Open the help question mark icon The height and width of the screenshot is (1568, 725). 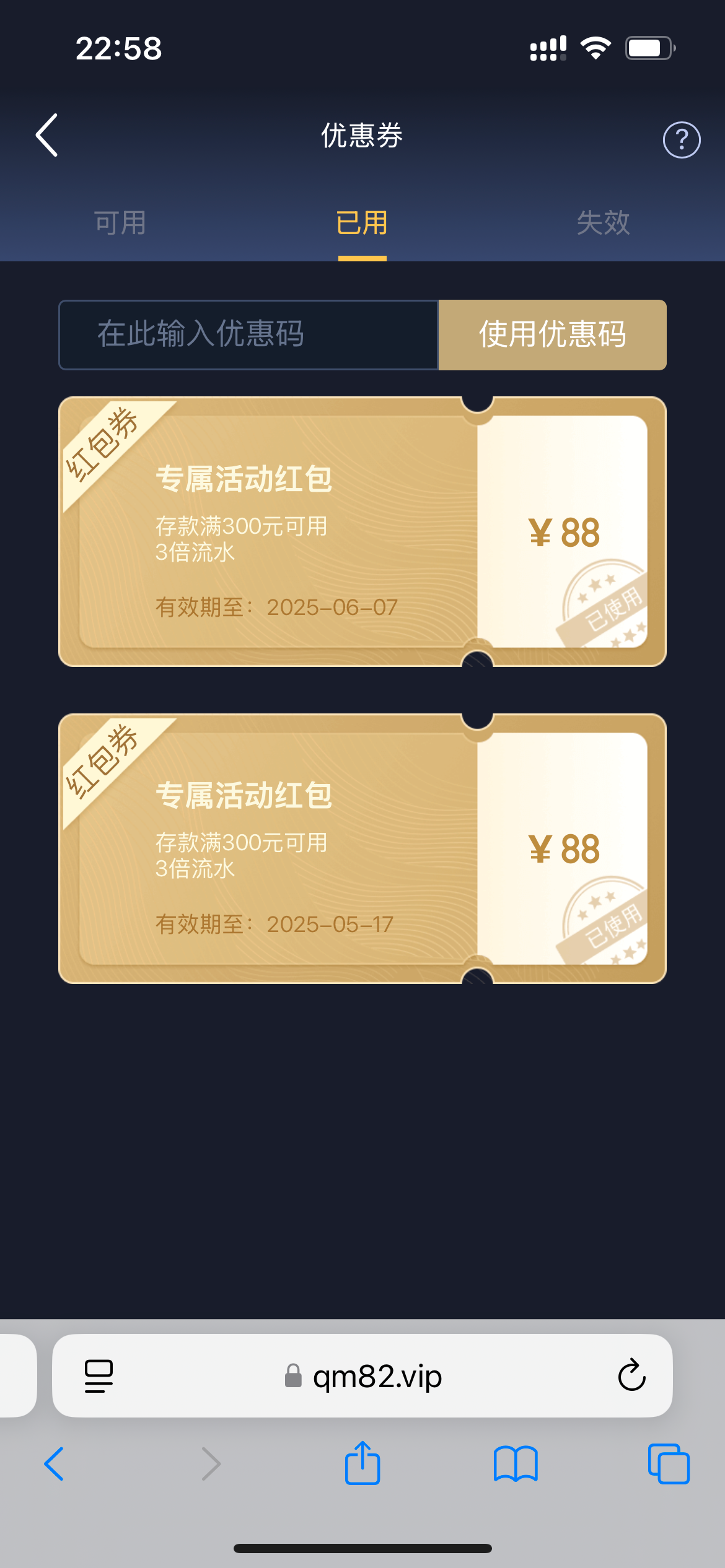(682, 140)
